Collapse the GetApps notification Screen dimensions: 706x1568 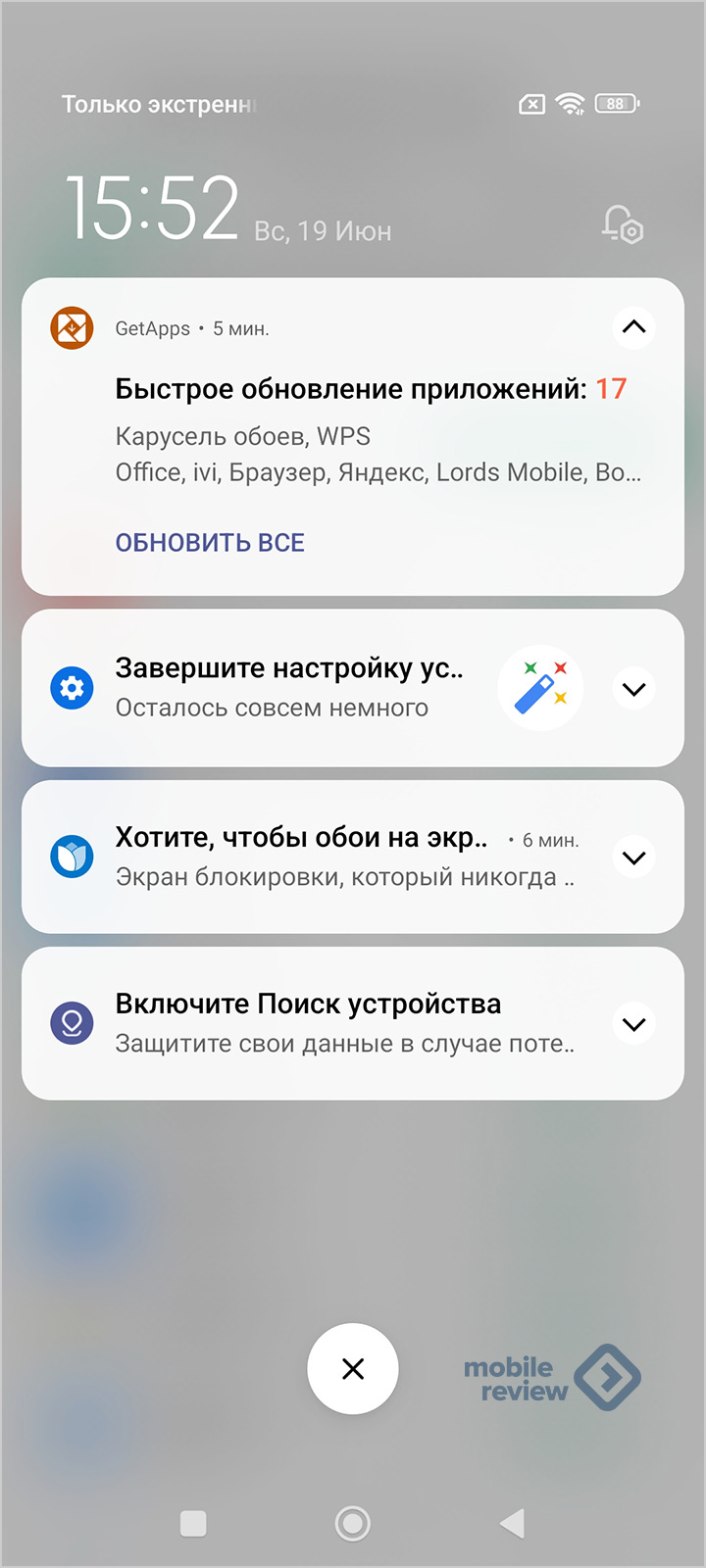[634, 327]
